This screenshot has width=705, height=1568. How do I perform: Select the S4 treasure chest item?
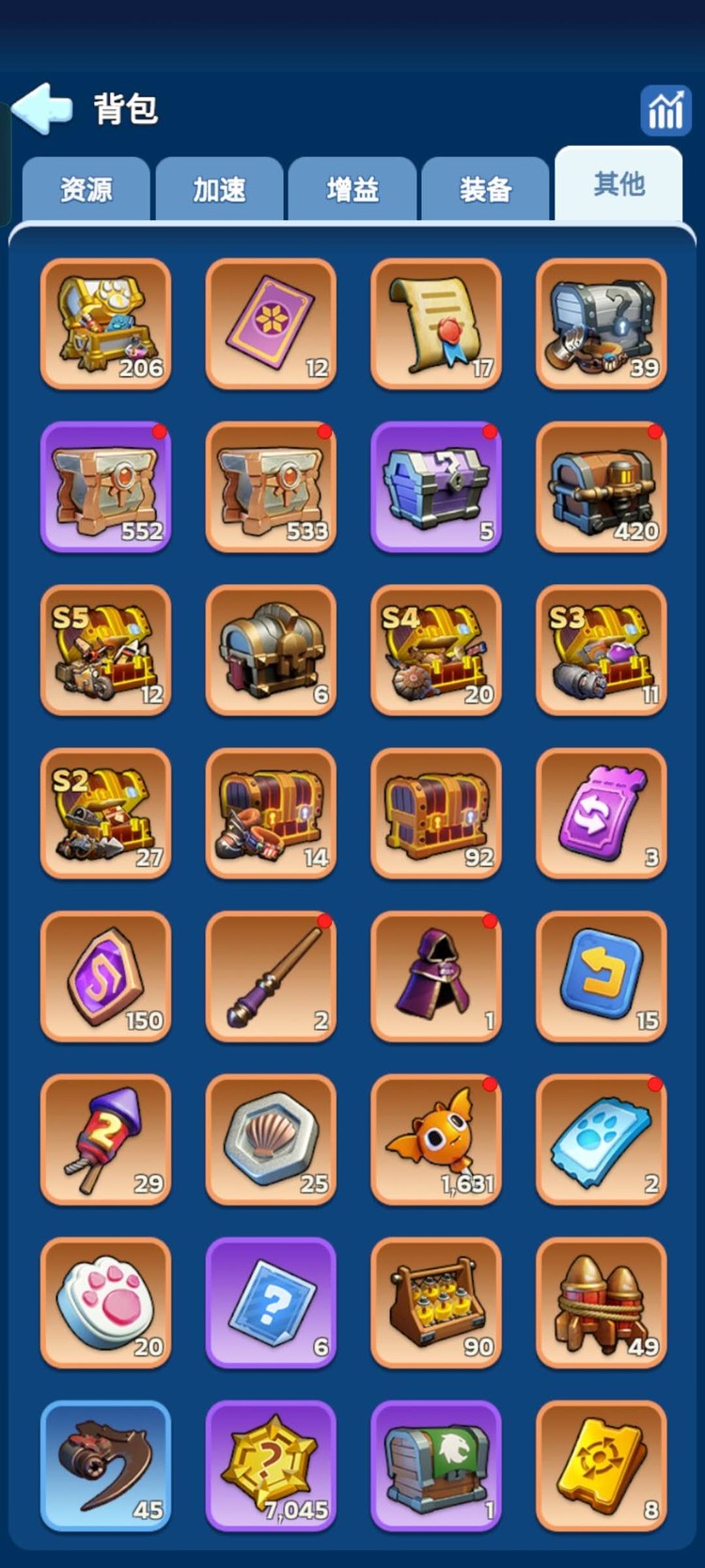tap(436, 650)
